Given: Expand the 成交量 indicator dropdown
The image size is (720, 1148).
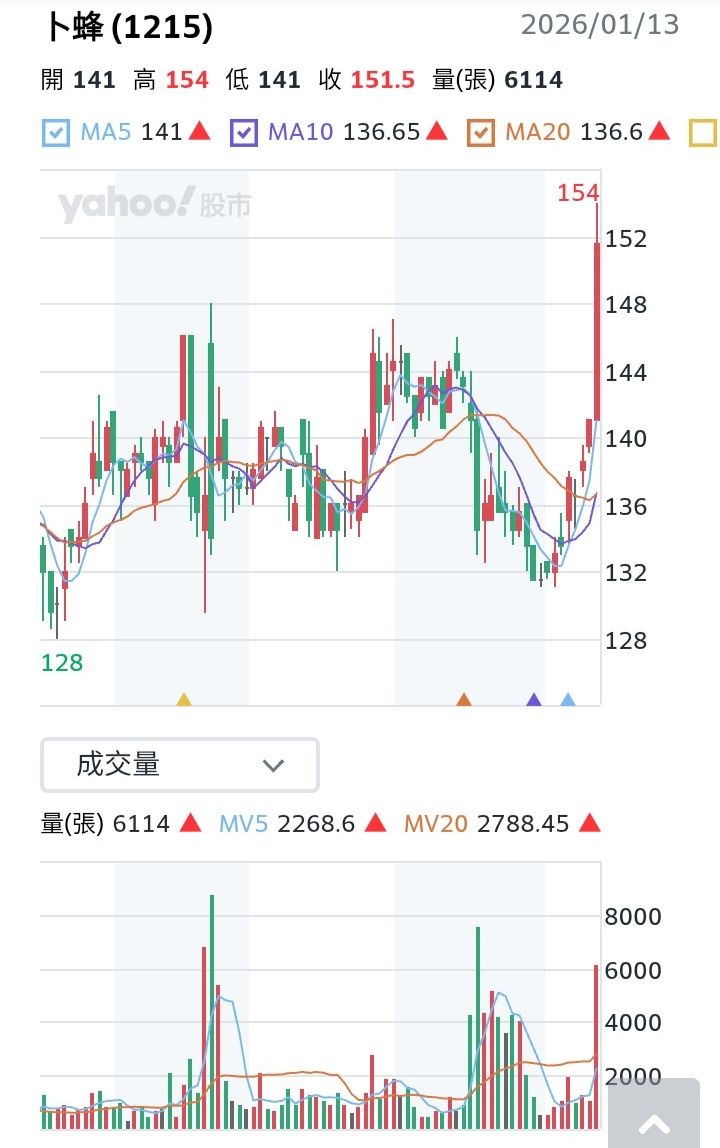Looking at the screenshot, I should pos(180,765).
